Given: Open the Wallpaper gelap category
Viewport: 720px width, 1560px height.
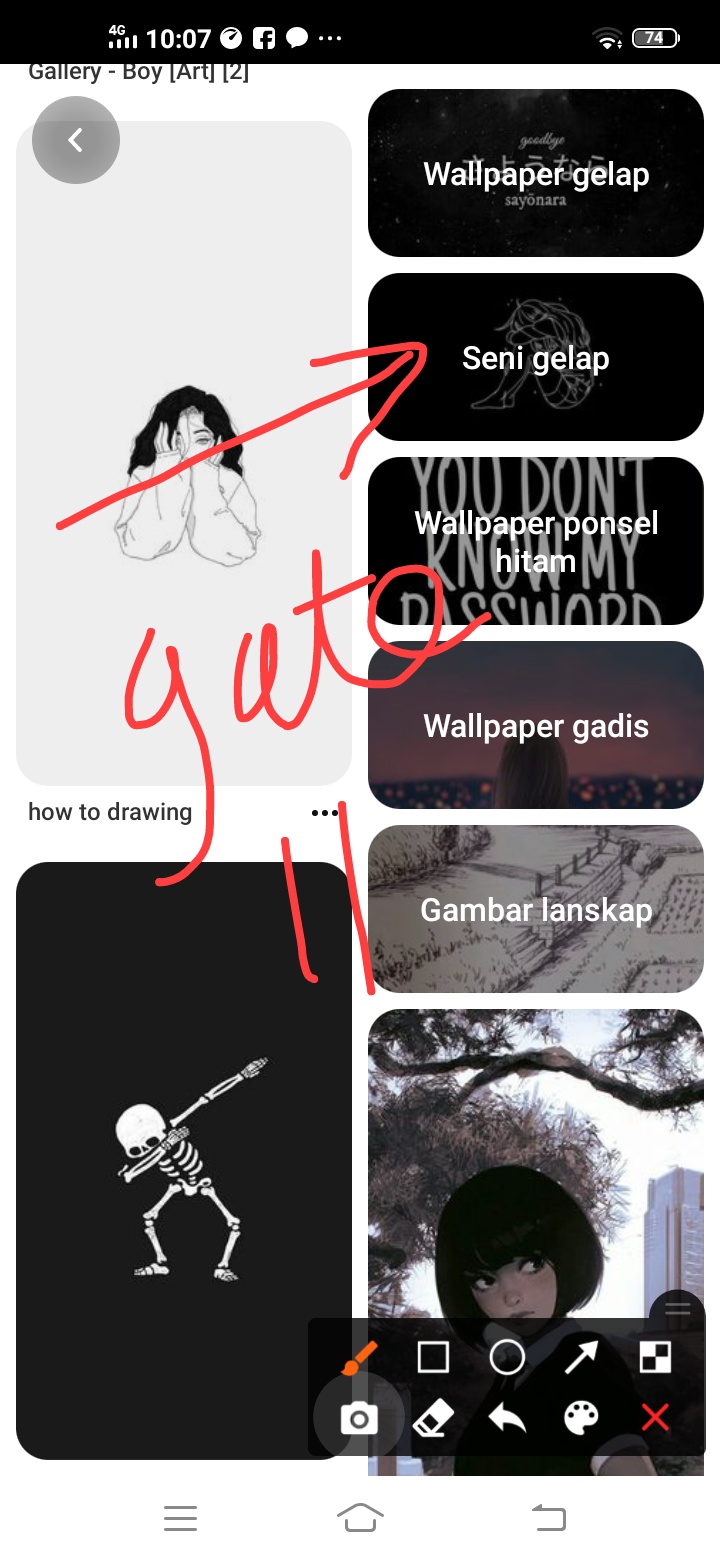Looking at the screenshot, I should 536,173.
